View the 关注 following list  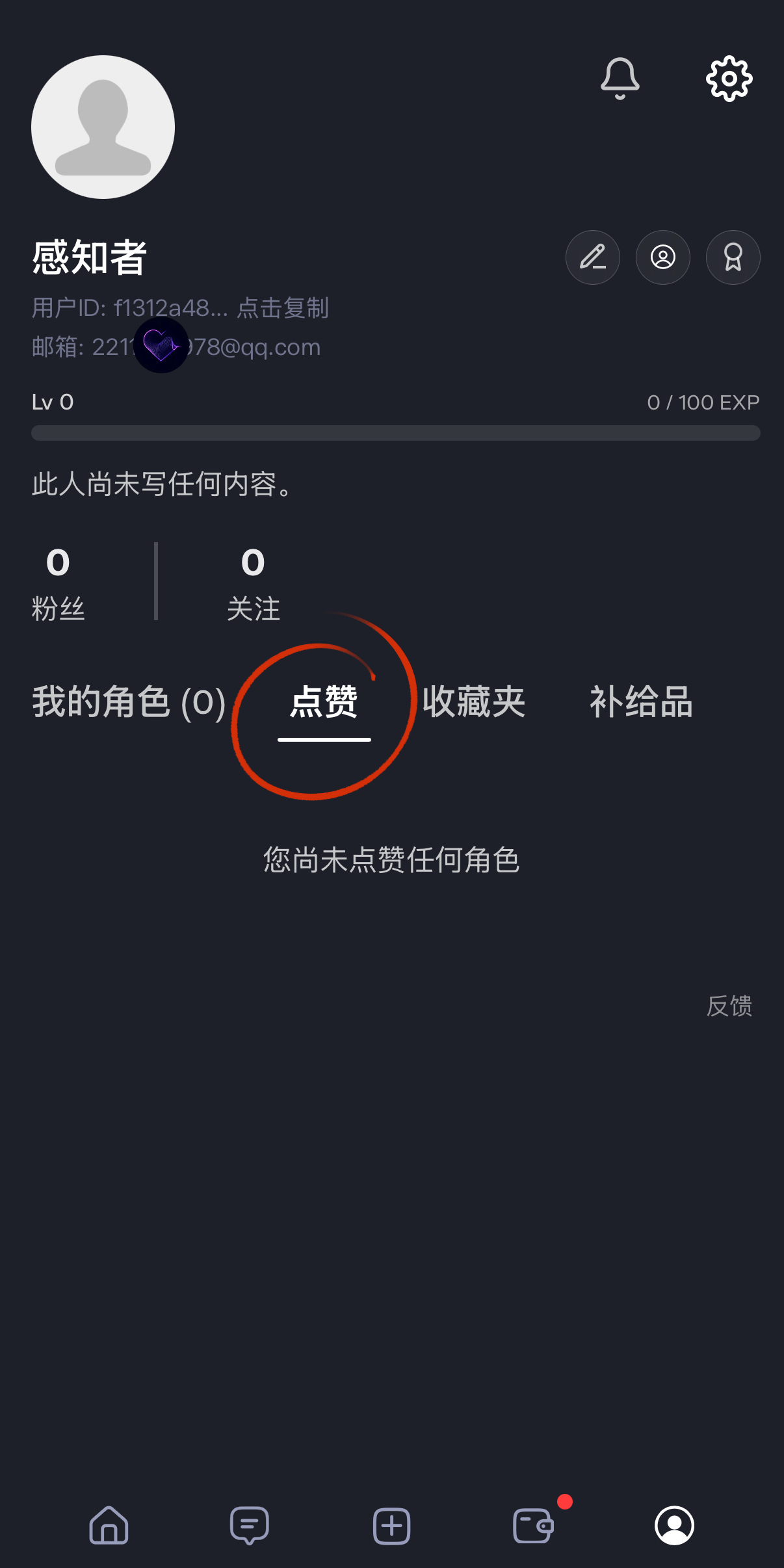253,581
